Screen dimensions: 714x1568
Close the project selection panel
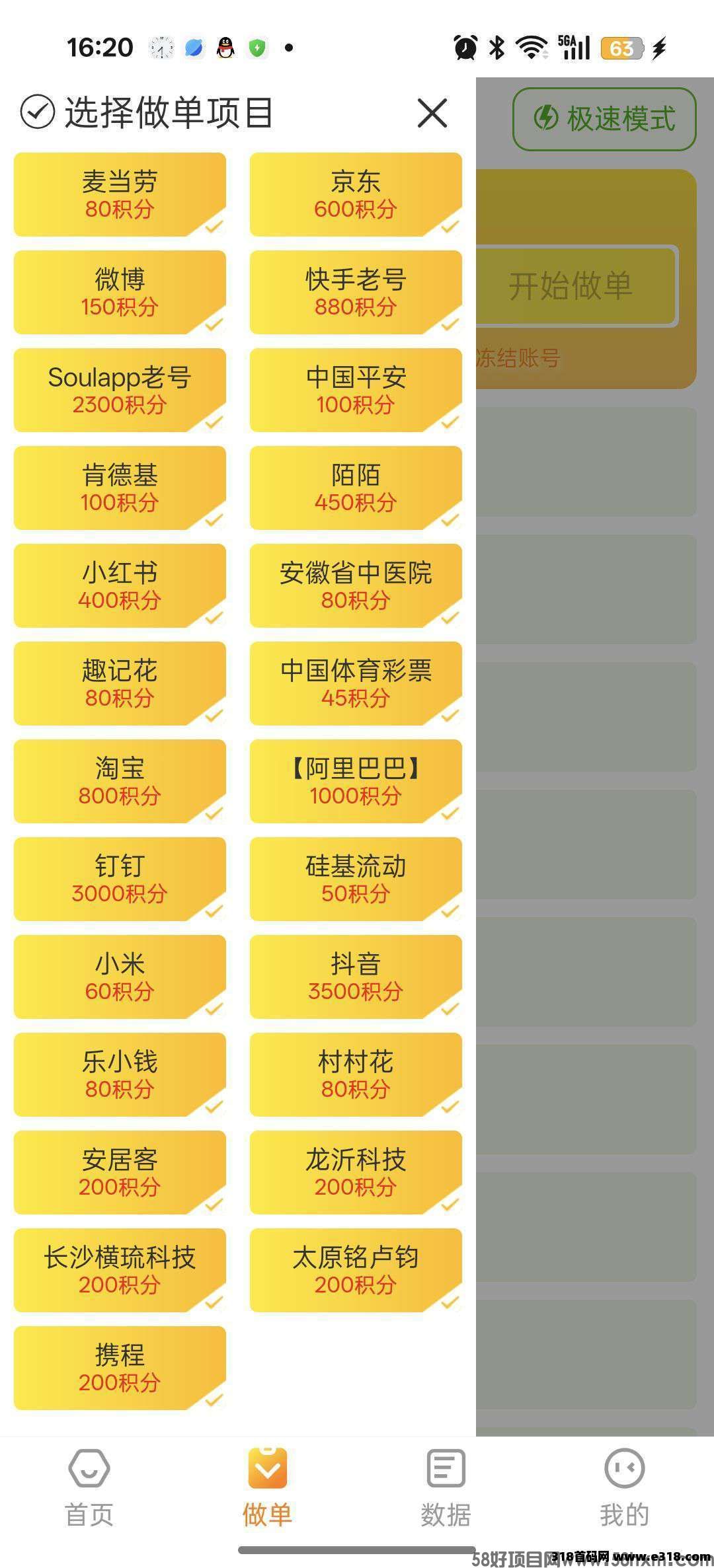(432, 113)
